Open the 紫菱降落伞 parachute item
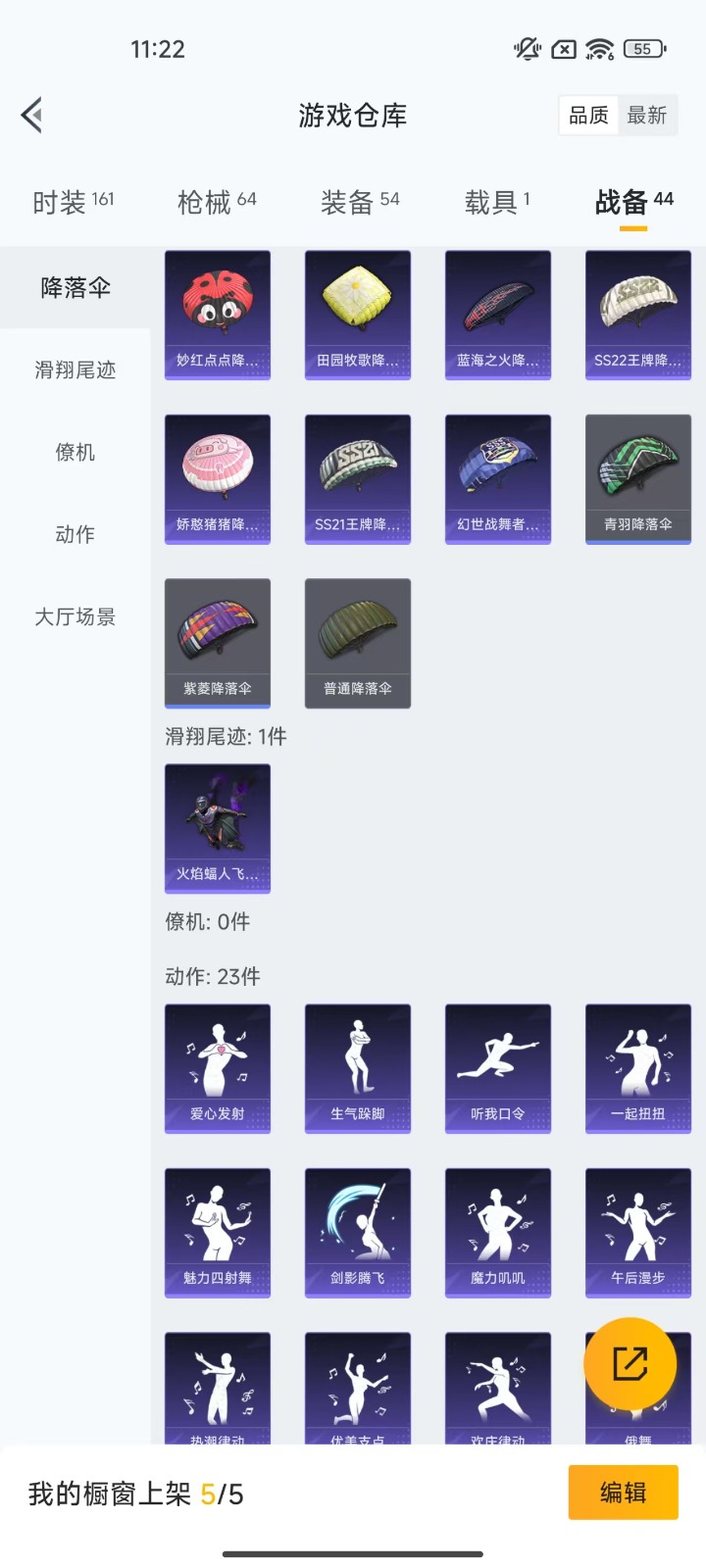 (218, 643)
